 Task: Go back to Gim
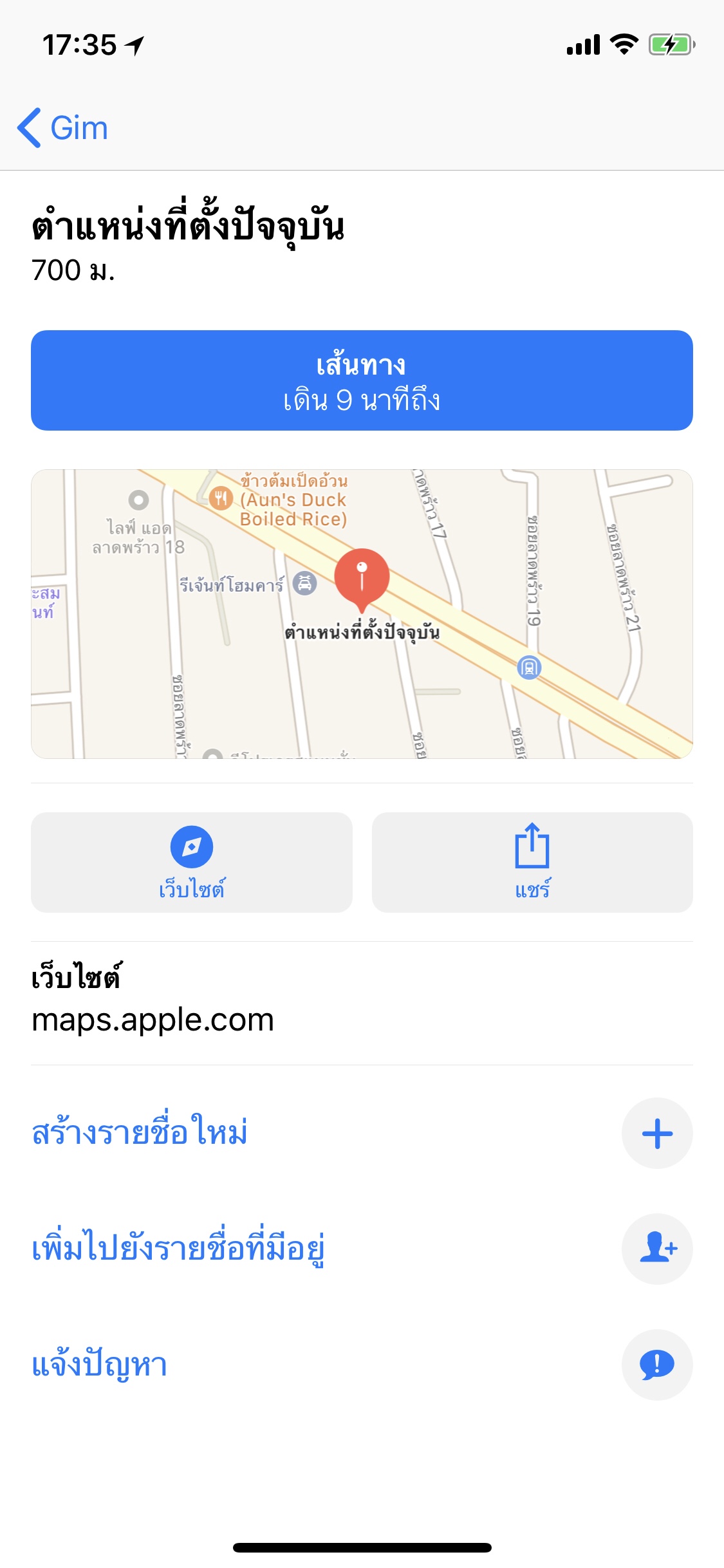click(63, 127)
